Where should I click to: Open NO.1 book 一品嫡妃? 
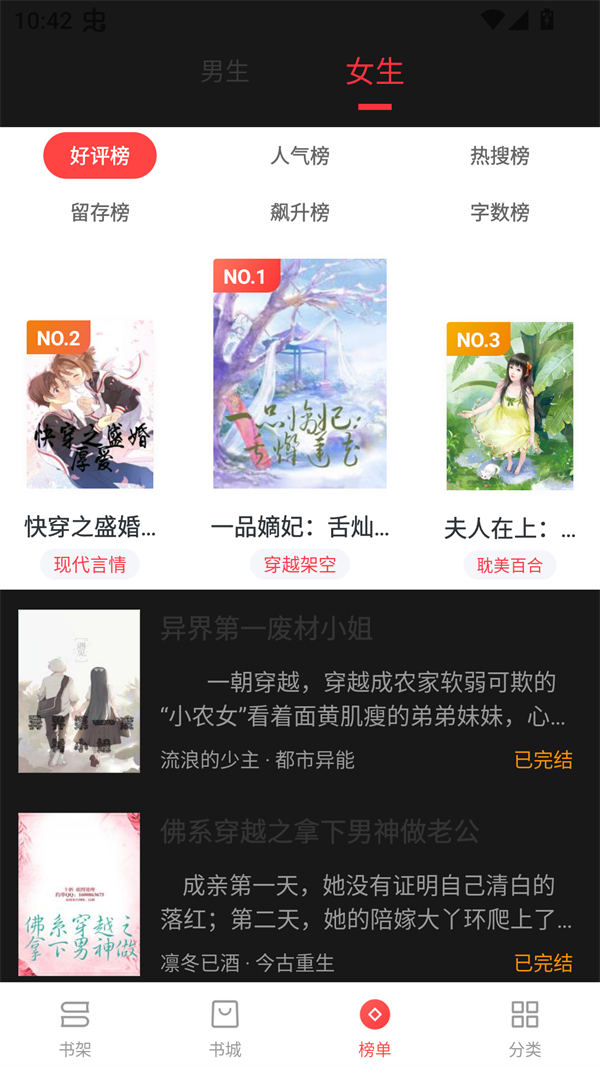tap(300, 374)
